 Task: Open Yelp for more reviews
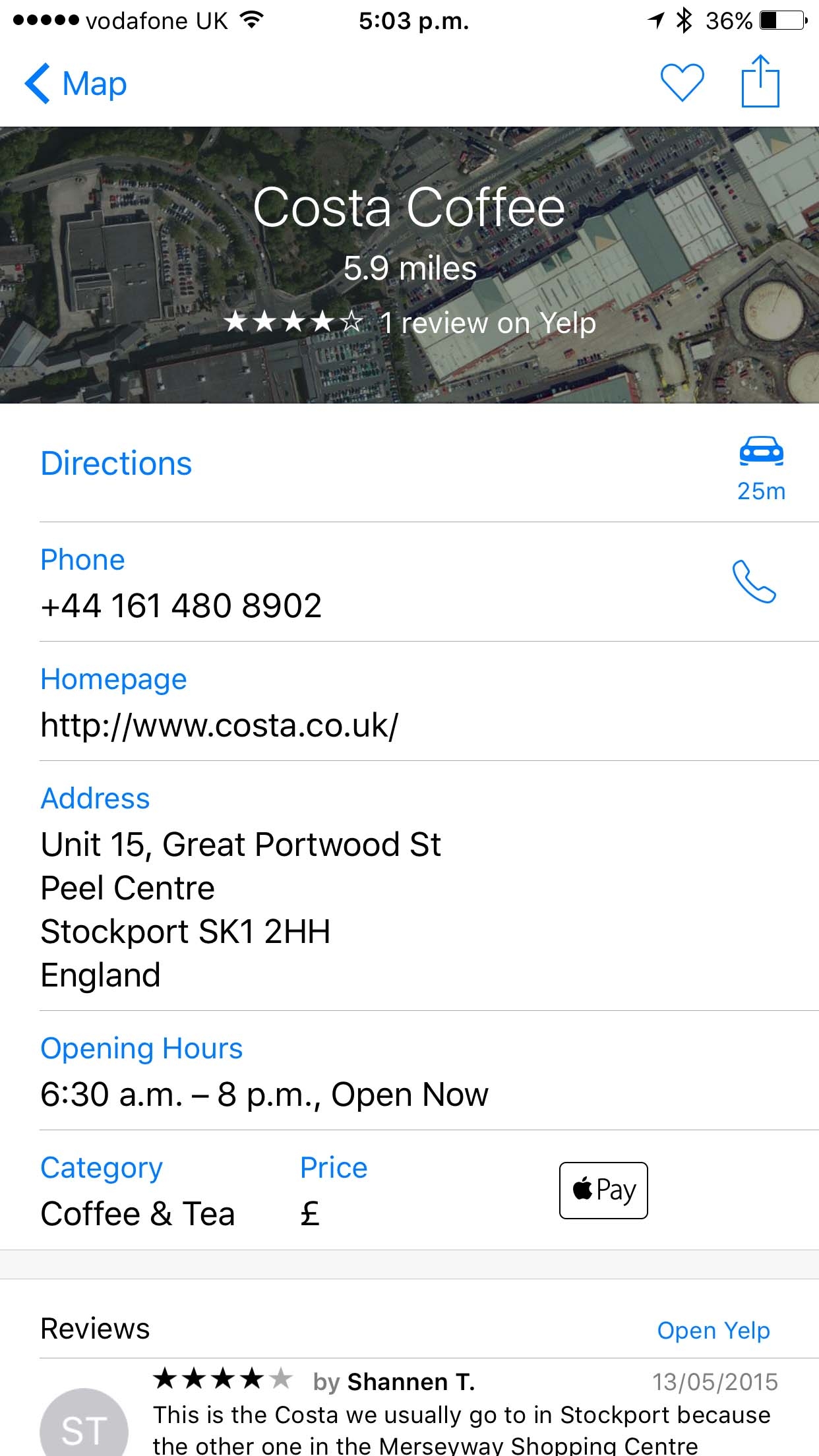[713, 1330]
